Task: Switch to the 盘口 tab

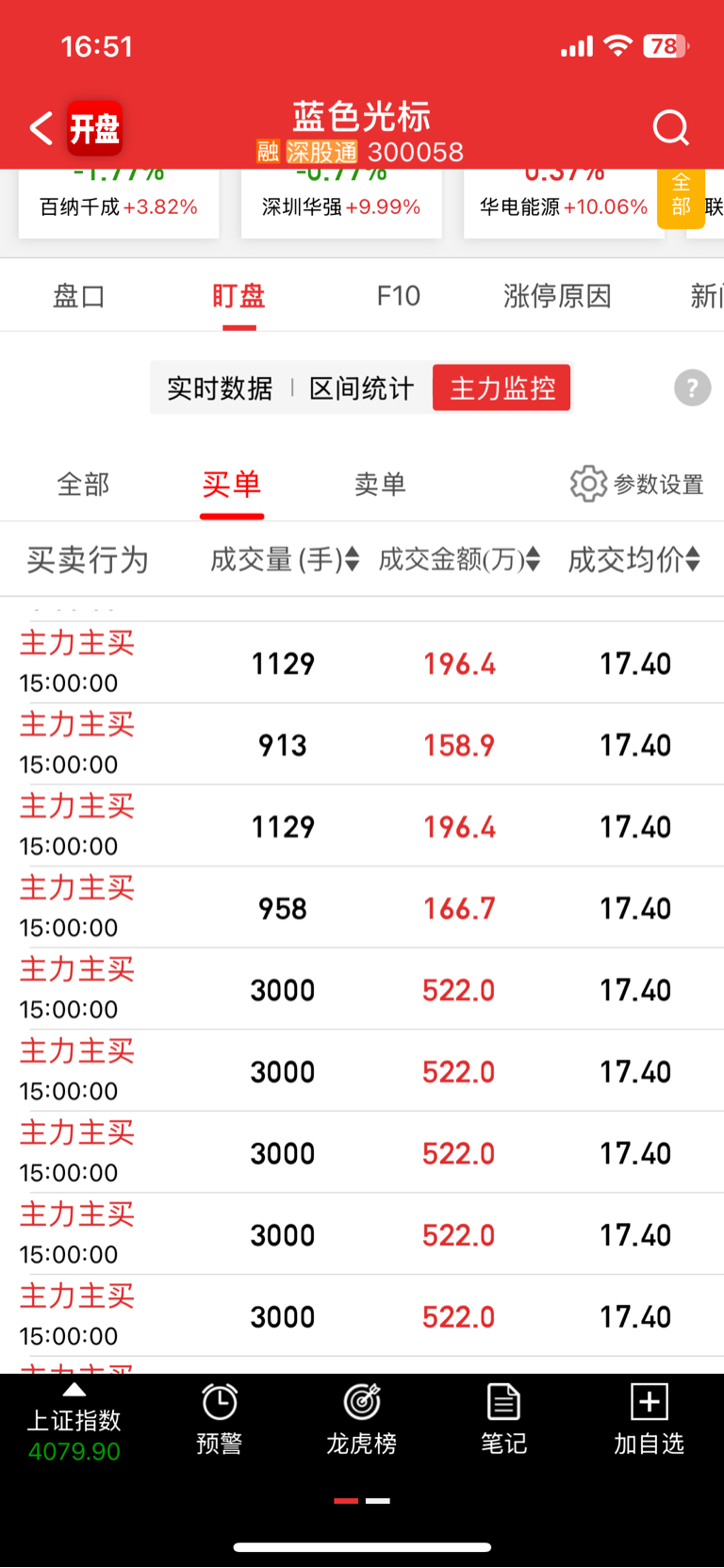Action: coord(79,296)
